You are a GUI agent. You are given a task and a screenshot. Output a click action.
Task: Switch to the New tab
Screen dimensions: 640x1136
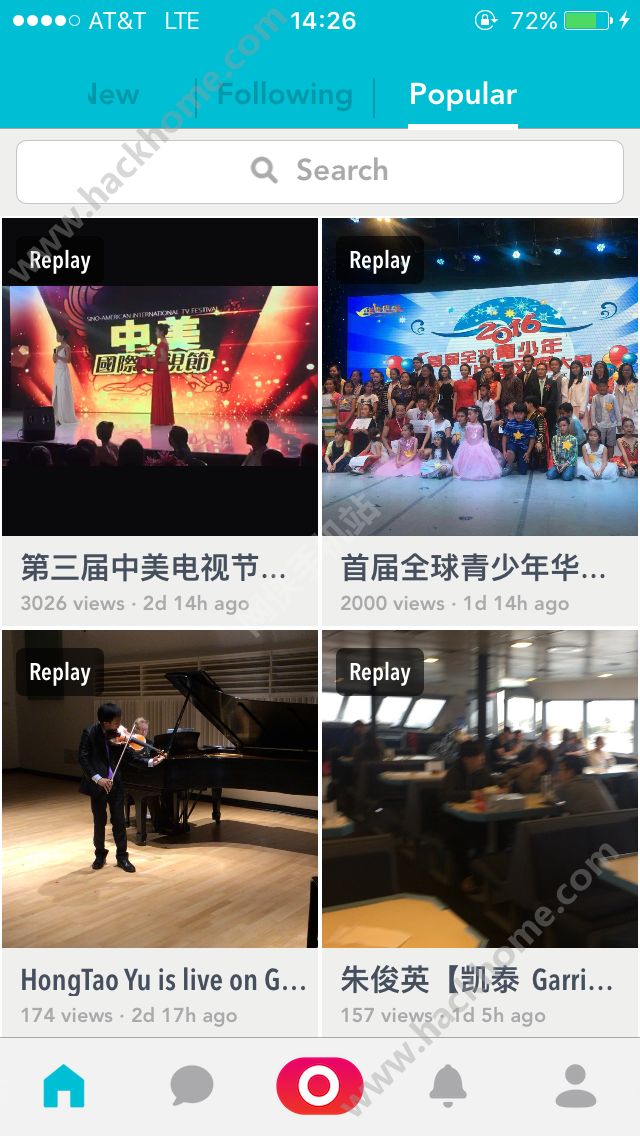tap(113, 95)
